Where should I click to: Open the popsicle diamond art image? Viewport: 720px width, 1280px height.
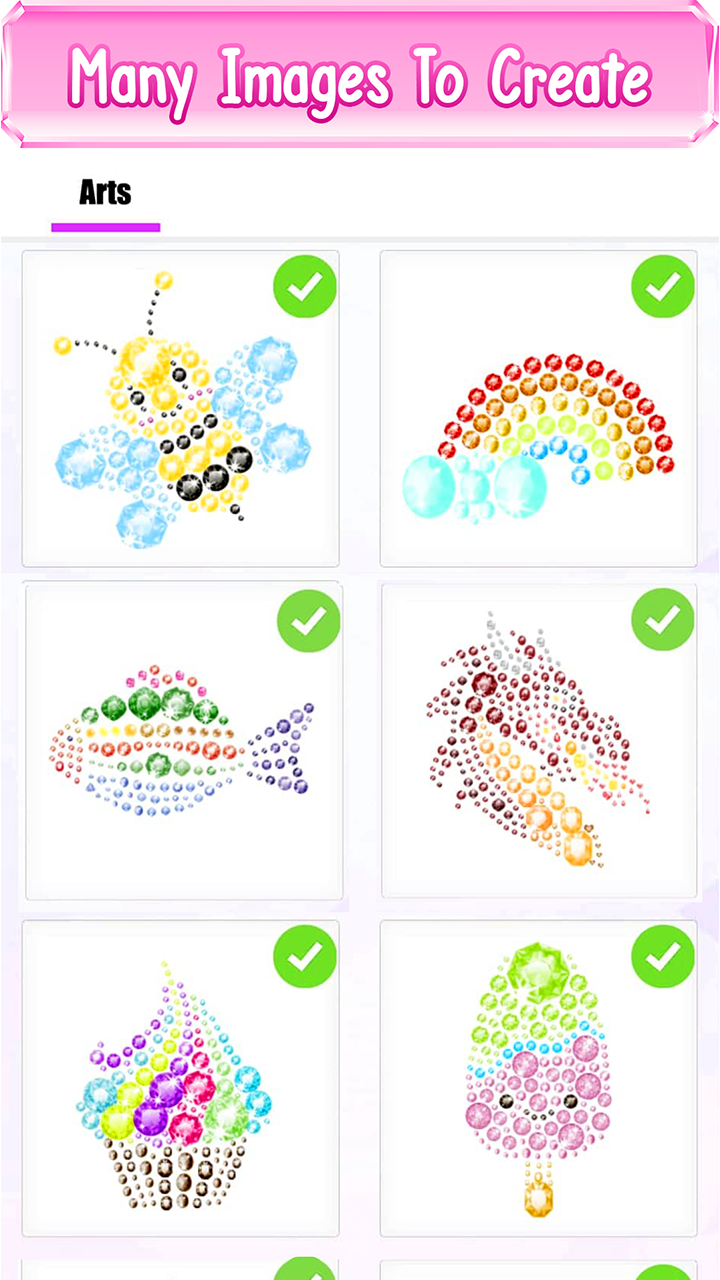click(x=540, y=1080)
